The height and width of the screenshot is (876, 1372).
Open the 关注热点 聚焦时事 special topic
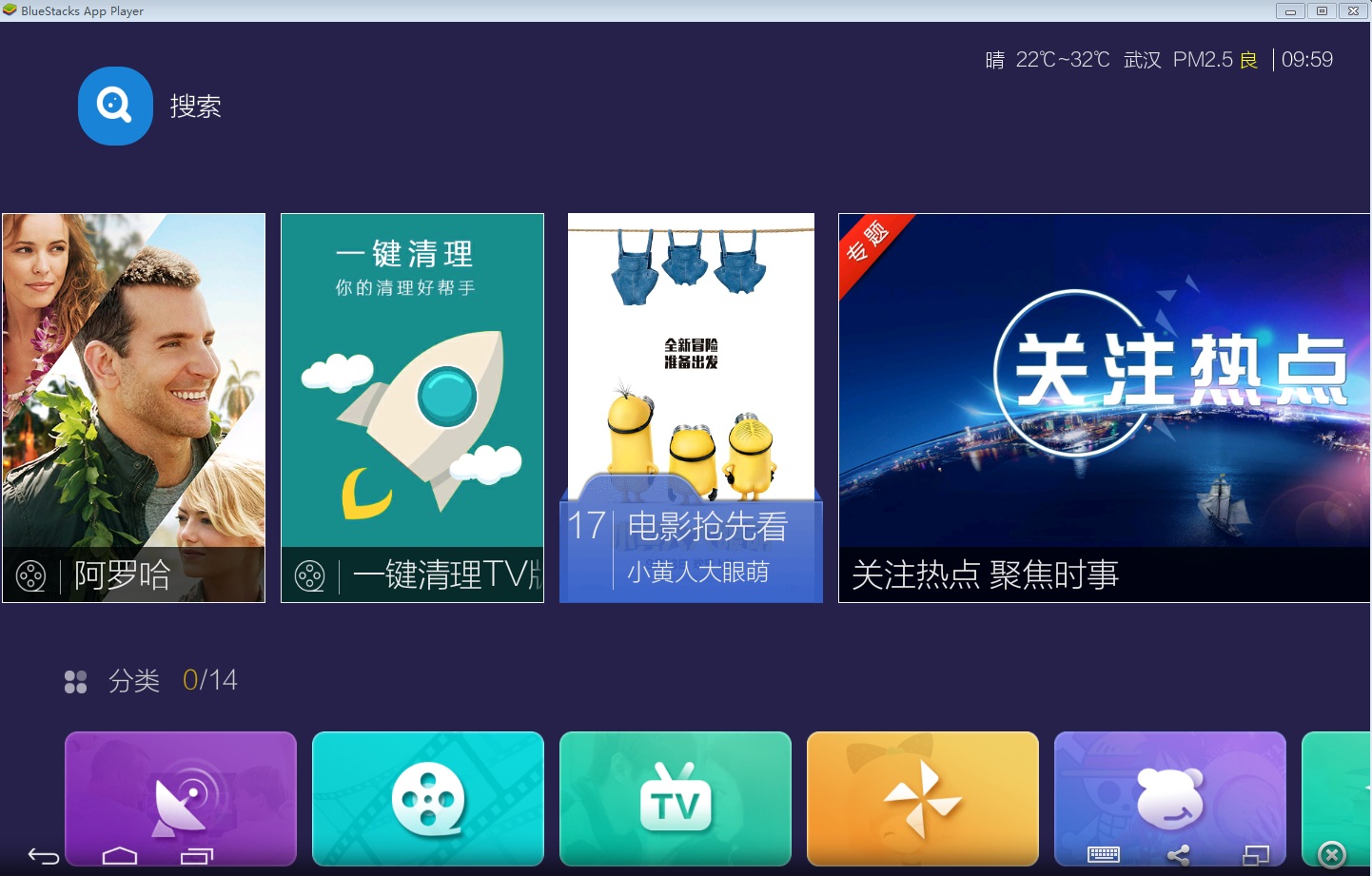point(1104,407)
